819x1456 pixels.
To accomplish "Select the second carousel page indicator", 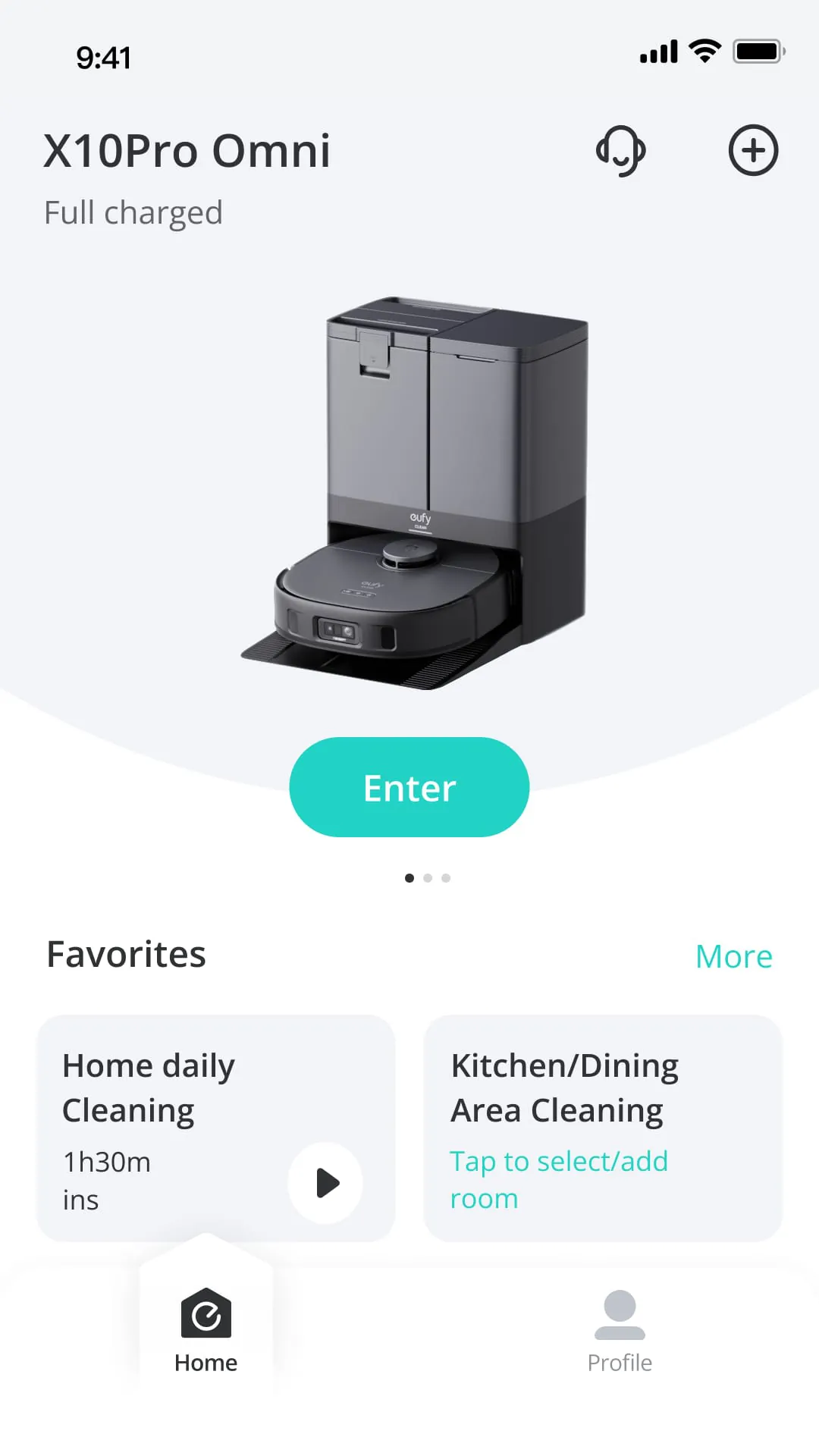I will click(428, 878).
